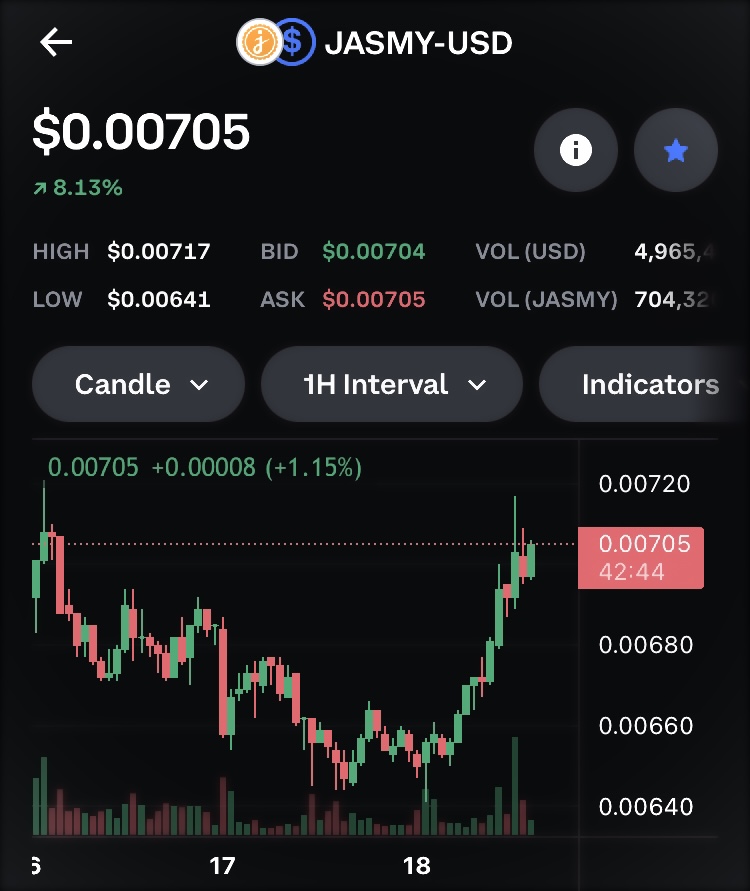Viewport: 750px width, 891px height.
Task: Open the JASMY-USD info button
Action: tap(575, 150)
